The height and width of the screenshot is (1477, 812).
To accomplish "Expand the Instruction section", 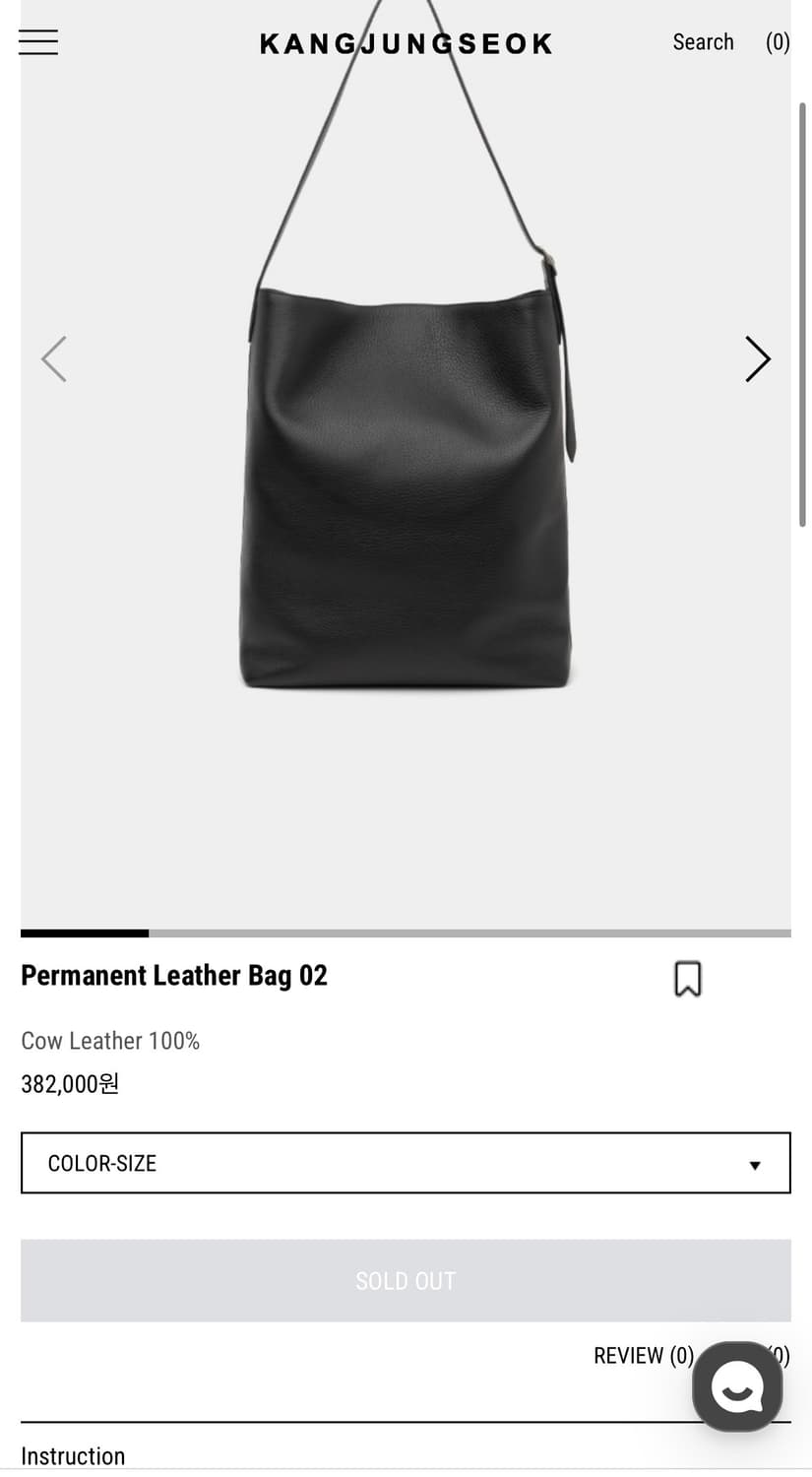I will 73,1456.
